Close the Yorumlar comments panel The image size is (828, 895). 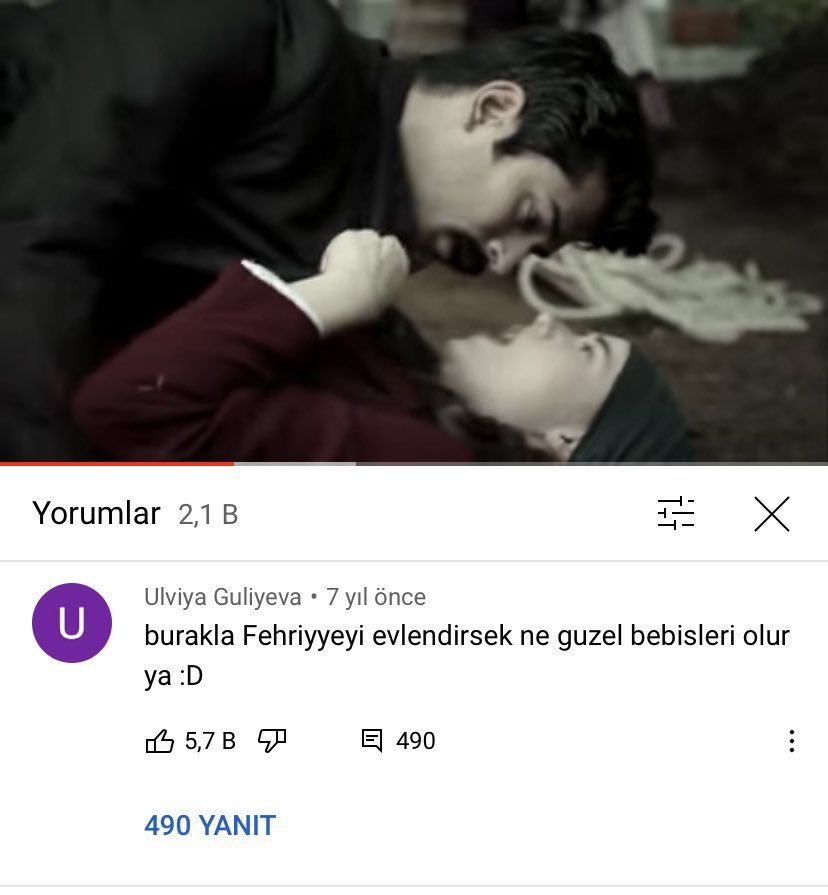click(x=771, y=514)
